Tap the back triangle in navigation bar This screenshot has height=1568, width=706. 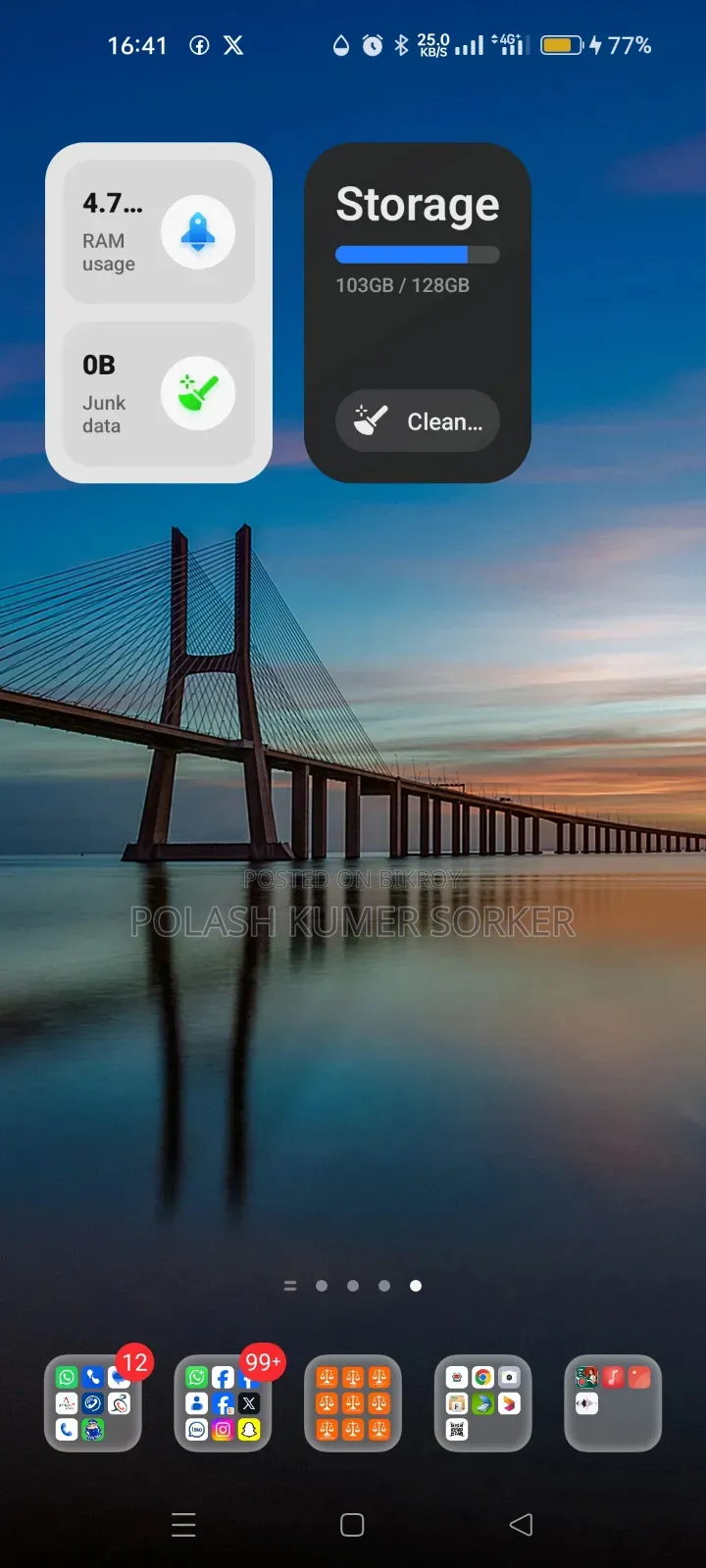(x=521, y=1525)
